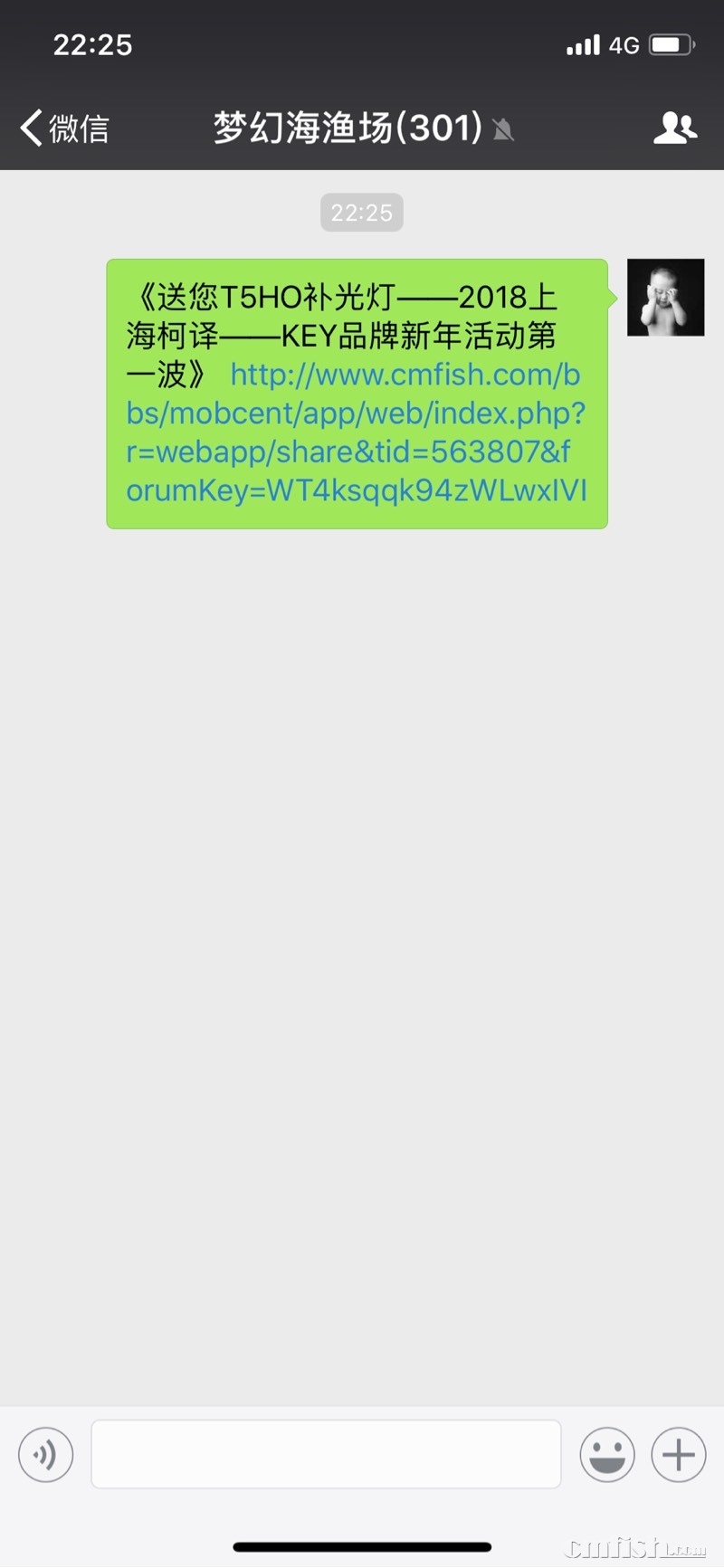Open the group members info icon
724x1568 pixels.
click(674, 128)
